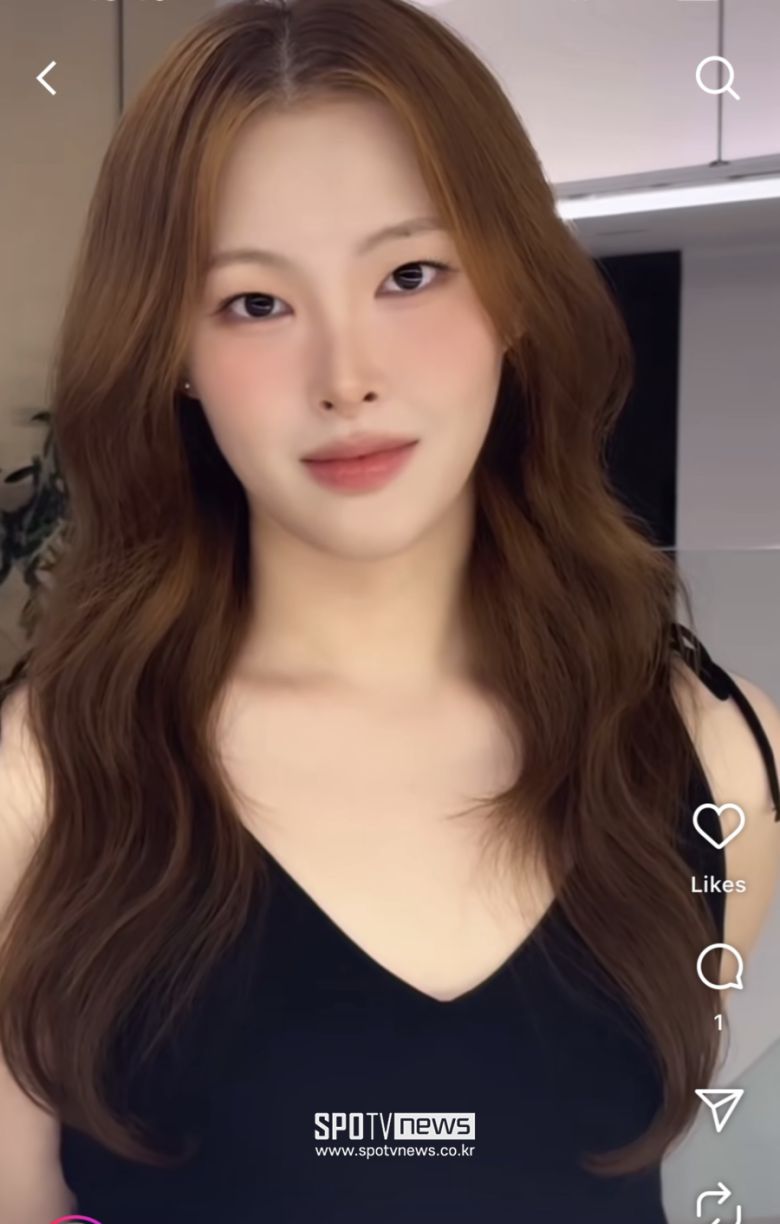Open search with the magnifier icon
This screenshot has width=780, height=1224.
[717, 77]
